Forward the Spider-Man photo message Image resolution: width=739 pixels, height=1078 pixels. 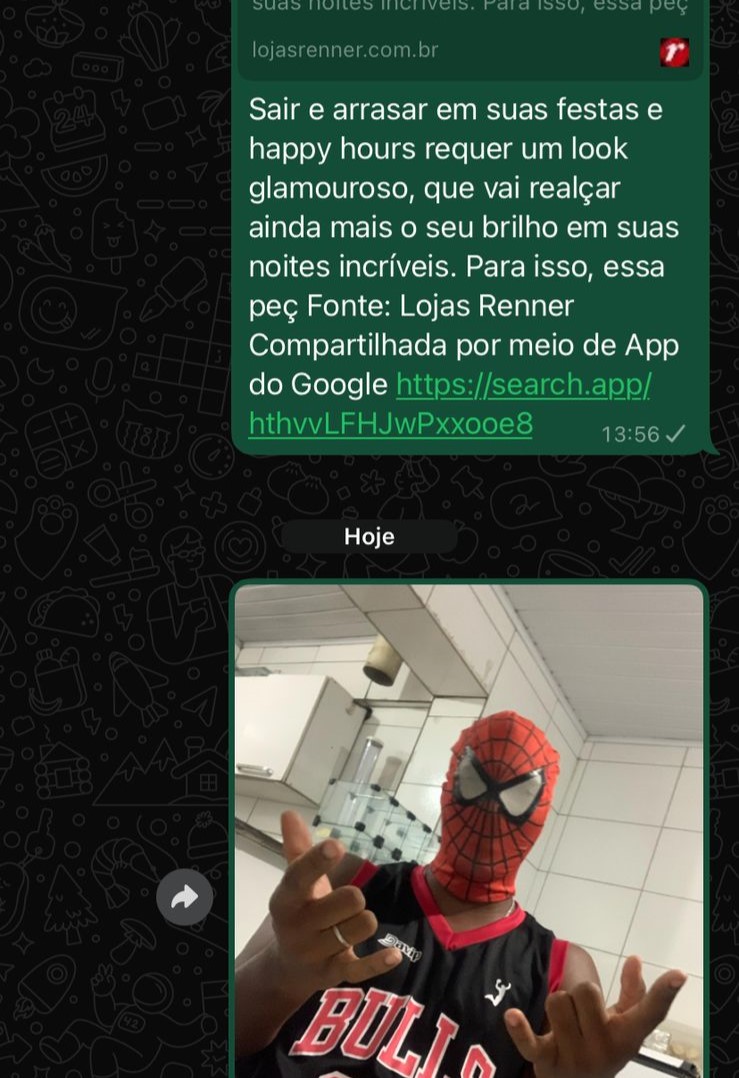(x=185, y=897)
